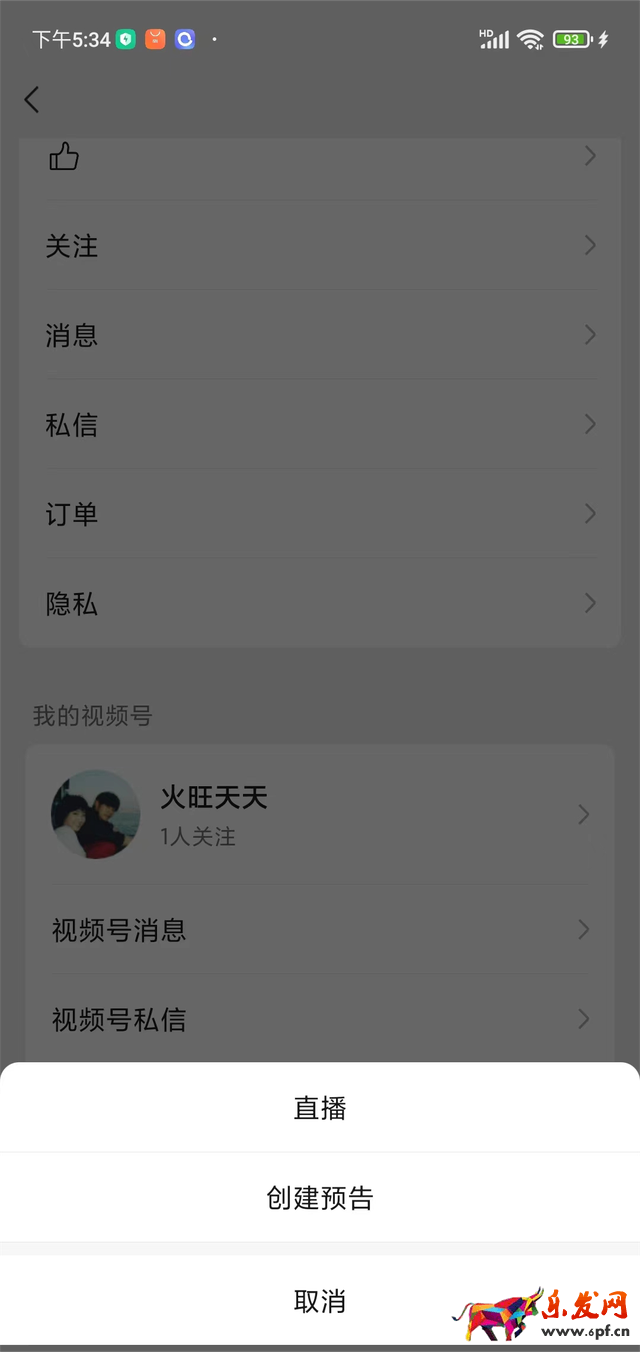Open 视频号消息

point(320,930)
